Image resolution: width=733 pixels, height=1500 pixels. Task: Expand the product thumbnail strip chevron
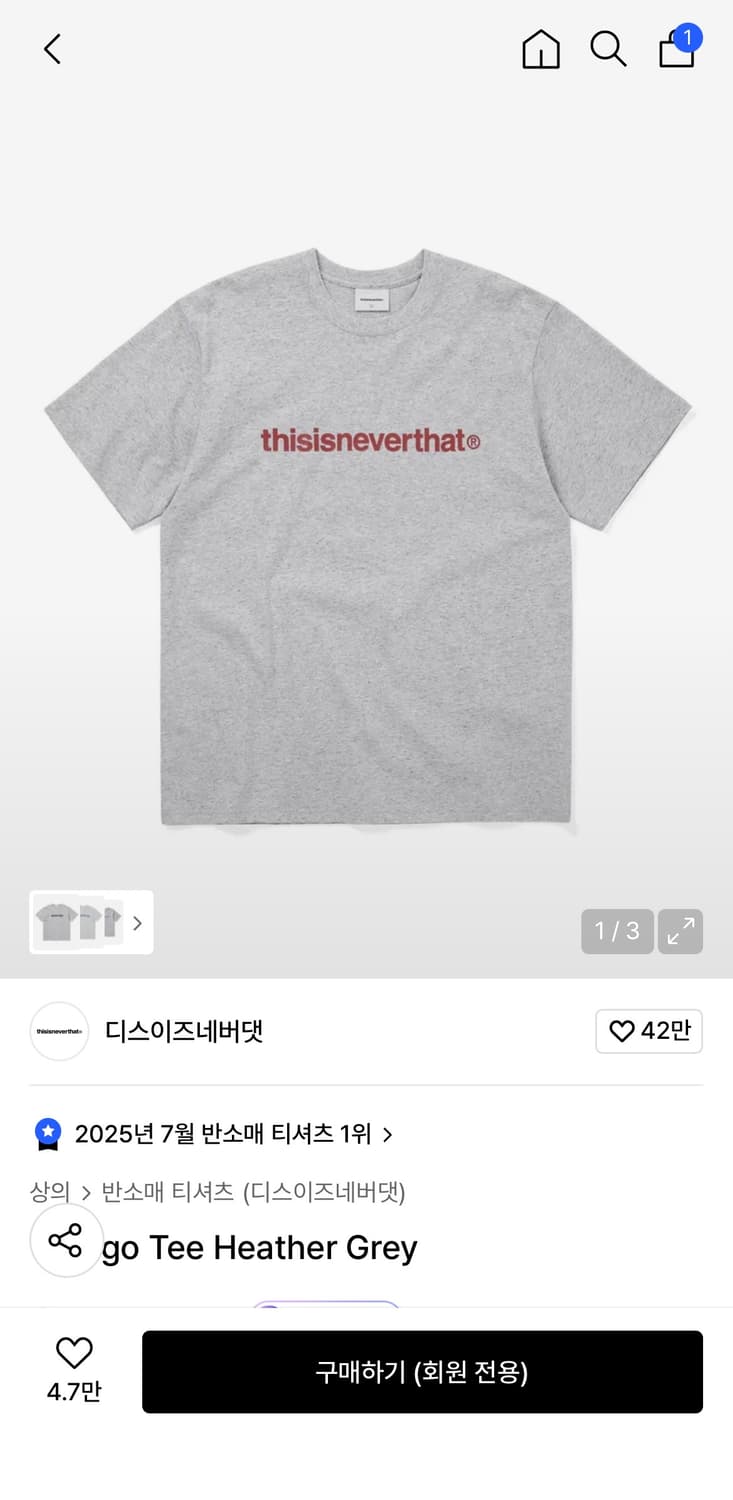coord(137,922)
